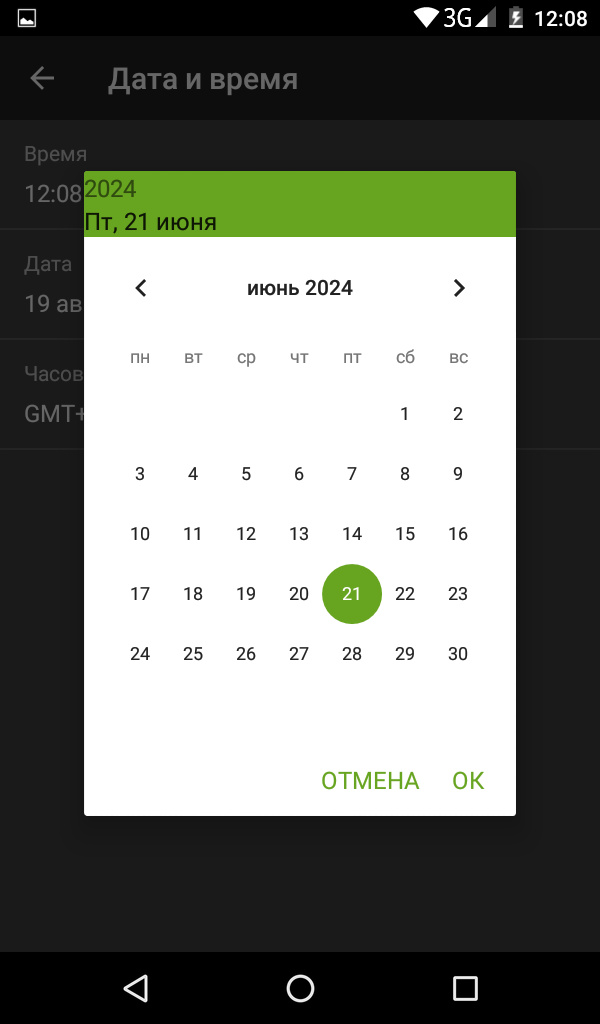Pick day 27 in the calendar
Viewport: 600px width, 1024px height.
click(299, 654)
